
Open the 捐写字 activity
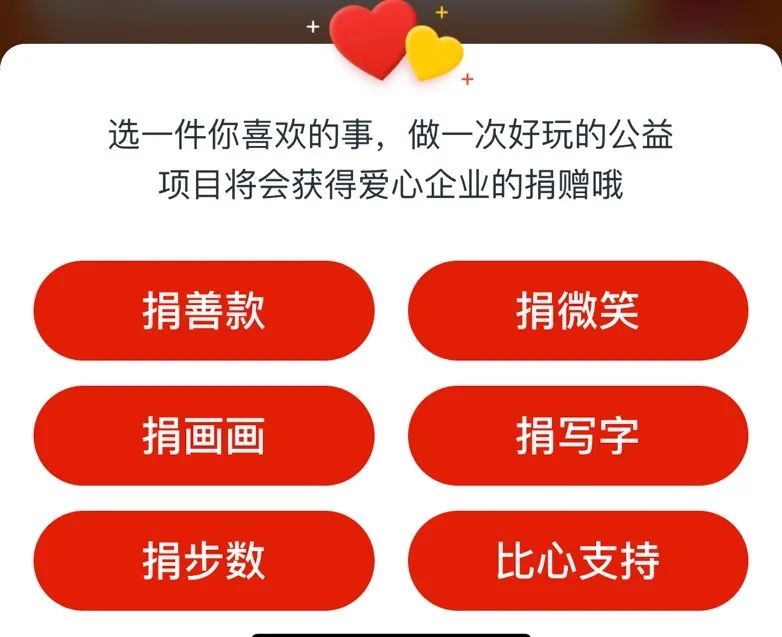coord(578,436)
